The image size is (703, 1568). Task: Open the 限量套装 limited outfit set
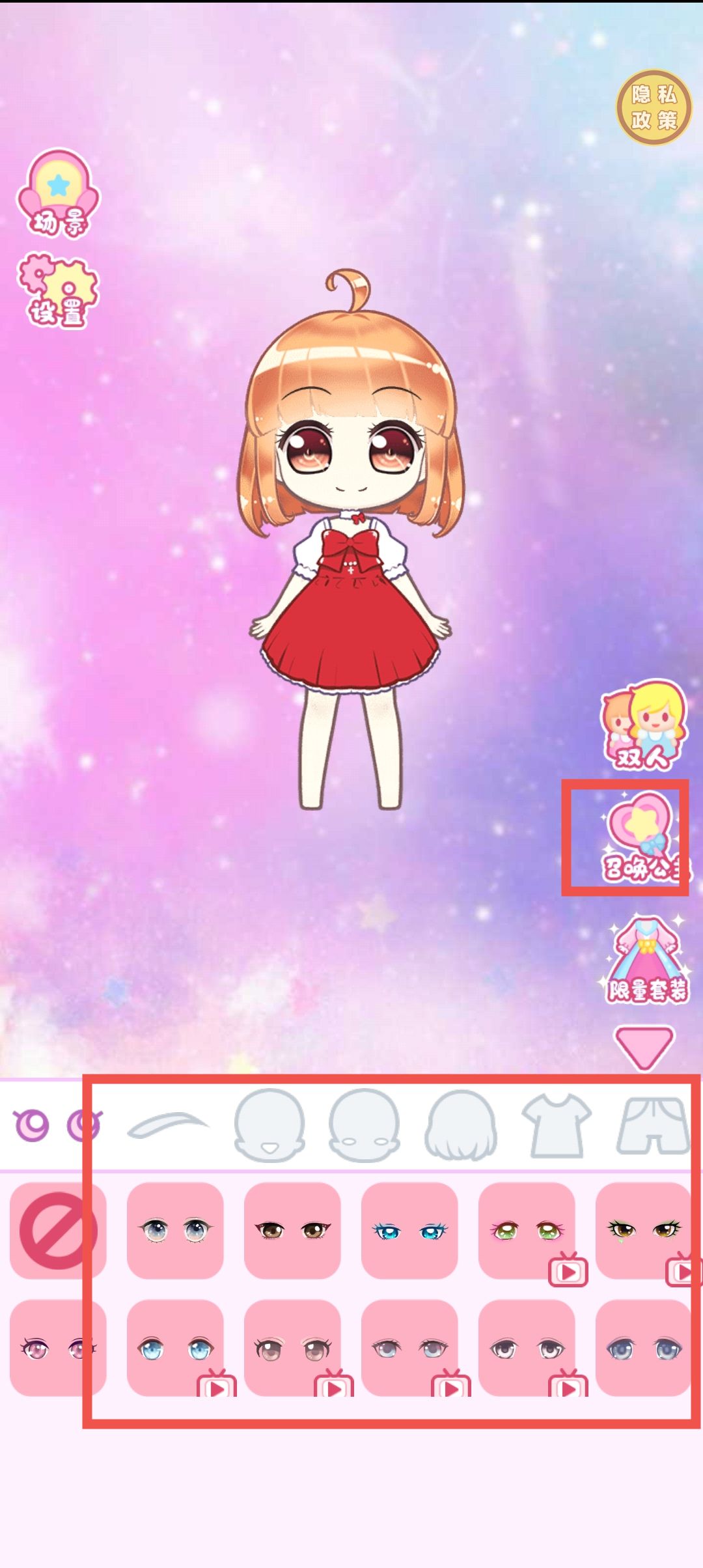coord(644,960)
